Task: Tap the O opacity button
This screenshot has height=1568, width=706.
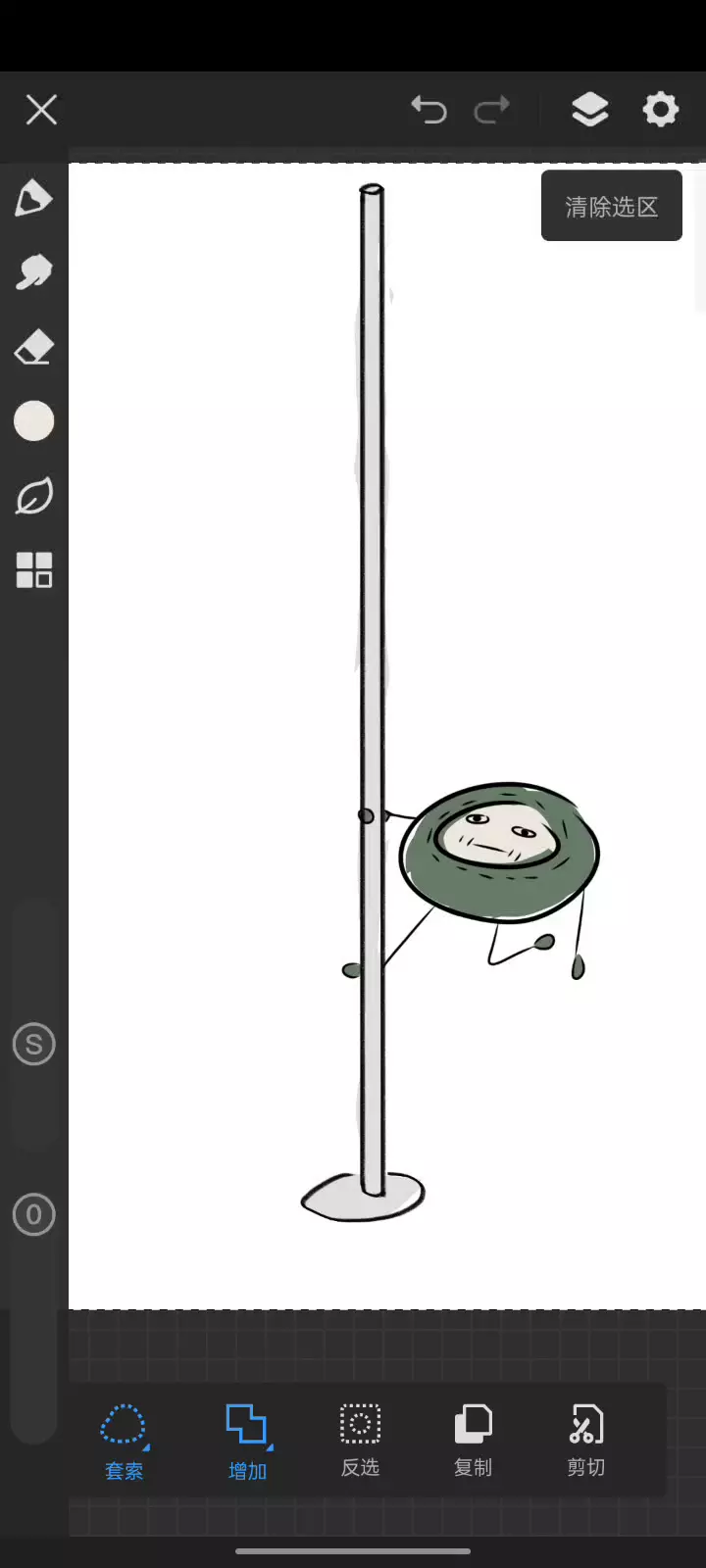Action: [34, 1215]
